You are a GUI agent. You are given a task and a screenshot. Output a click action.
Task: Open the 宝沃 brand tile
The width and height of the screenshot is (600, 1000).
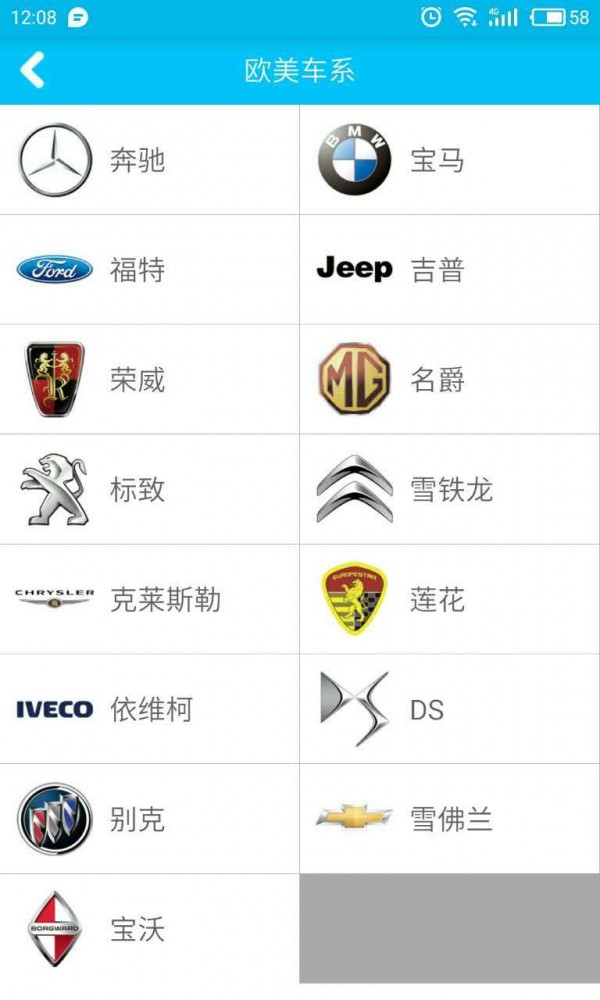coord(150,930)
